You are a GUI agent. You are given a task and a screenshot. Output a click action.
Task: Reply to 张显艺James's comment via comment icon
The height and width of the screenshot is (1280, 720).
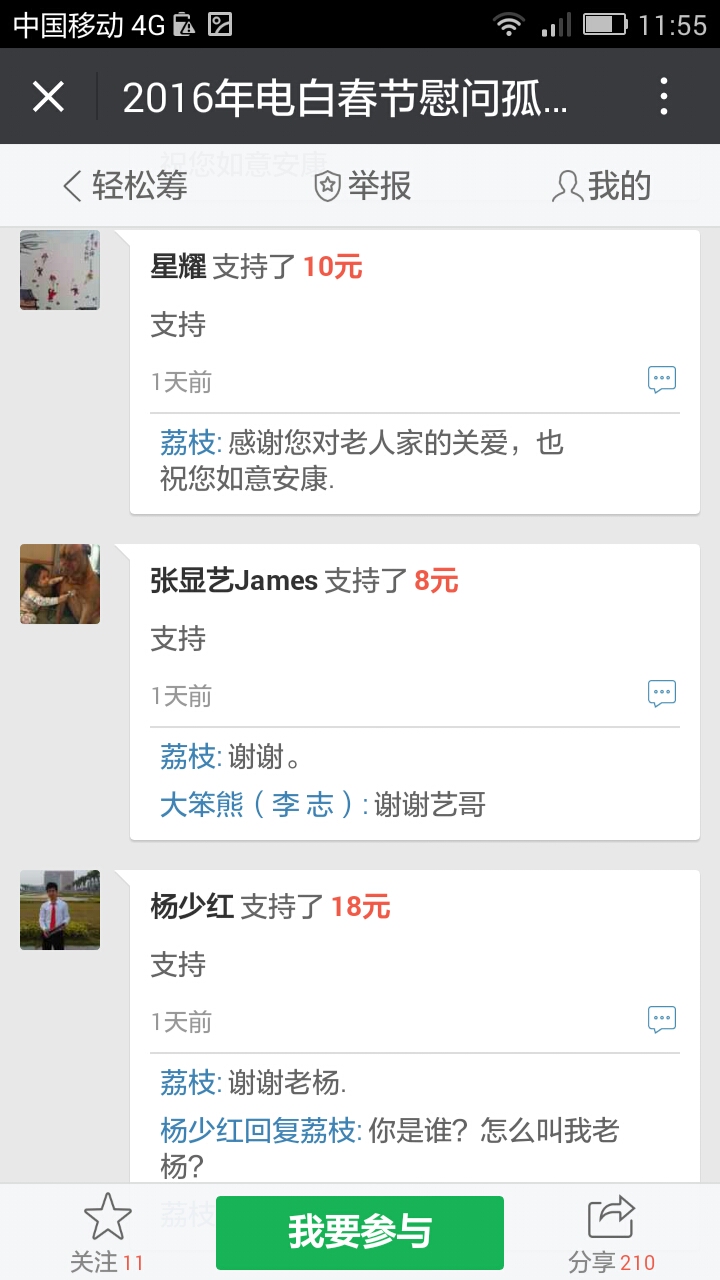click(x=662, y=694)
